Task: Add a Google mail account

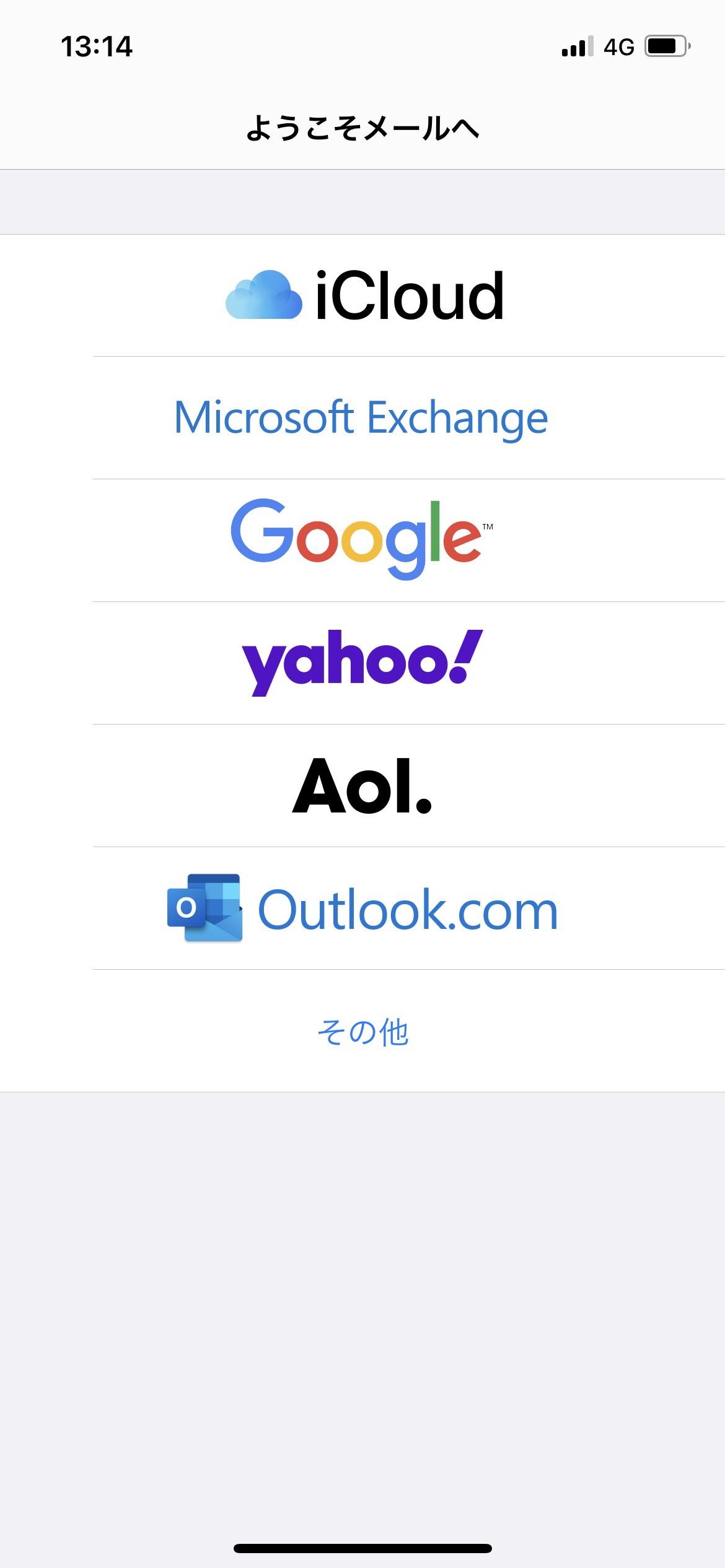Action: click(x=362, y=540)
